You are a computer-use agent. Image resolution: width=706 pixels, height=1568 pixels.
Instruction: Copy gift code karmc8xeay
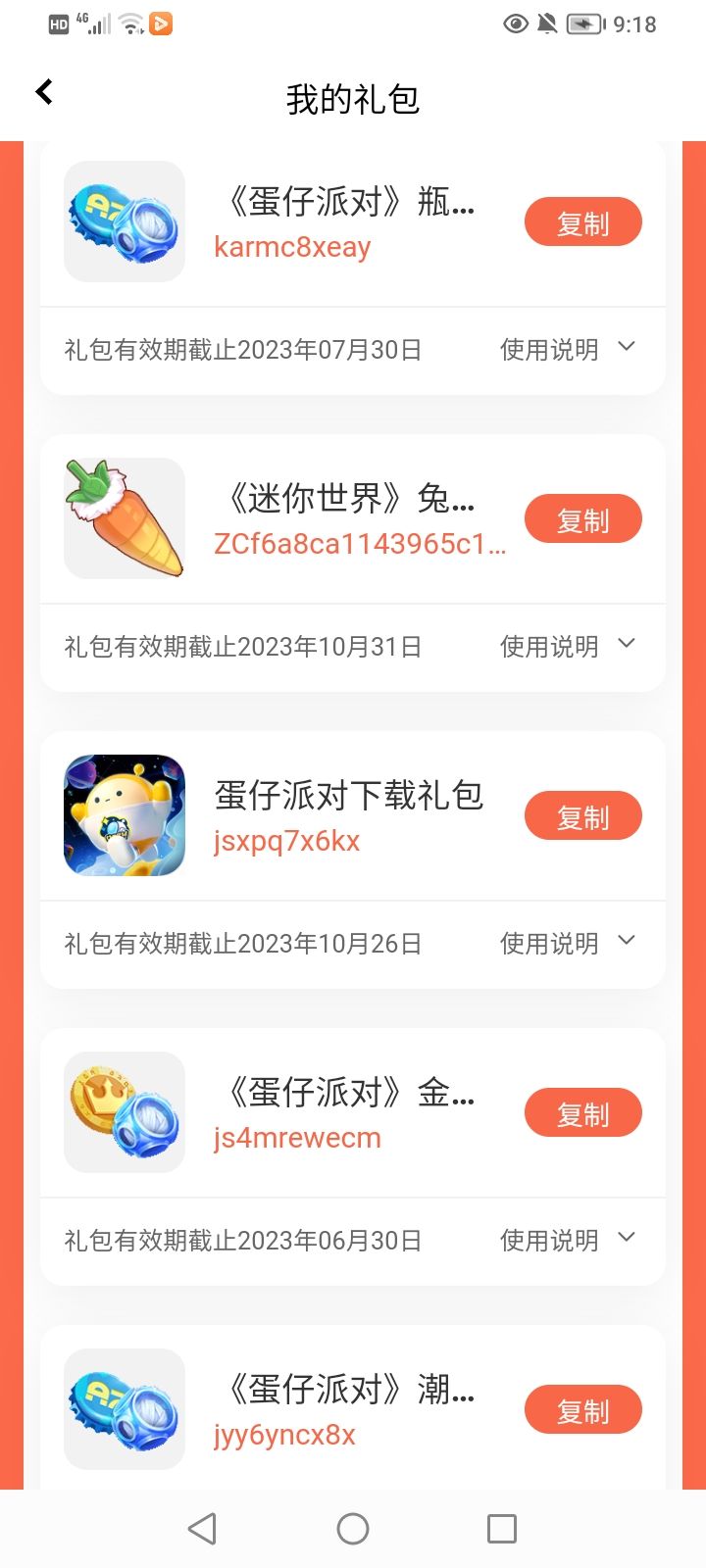582,222
